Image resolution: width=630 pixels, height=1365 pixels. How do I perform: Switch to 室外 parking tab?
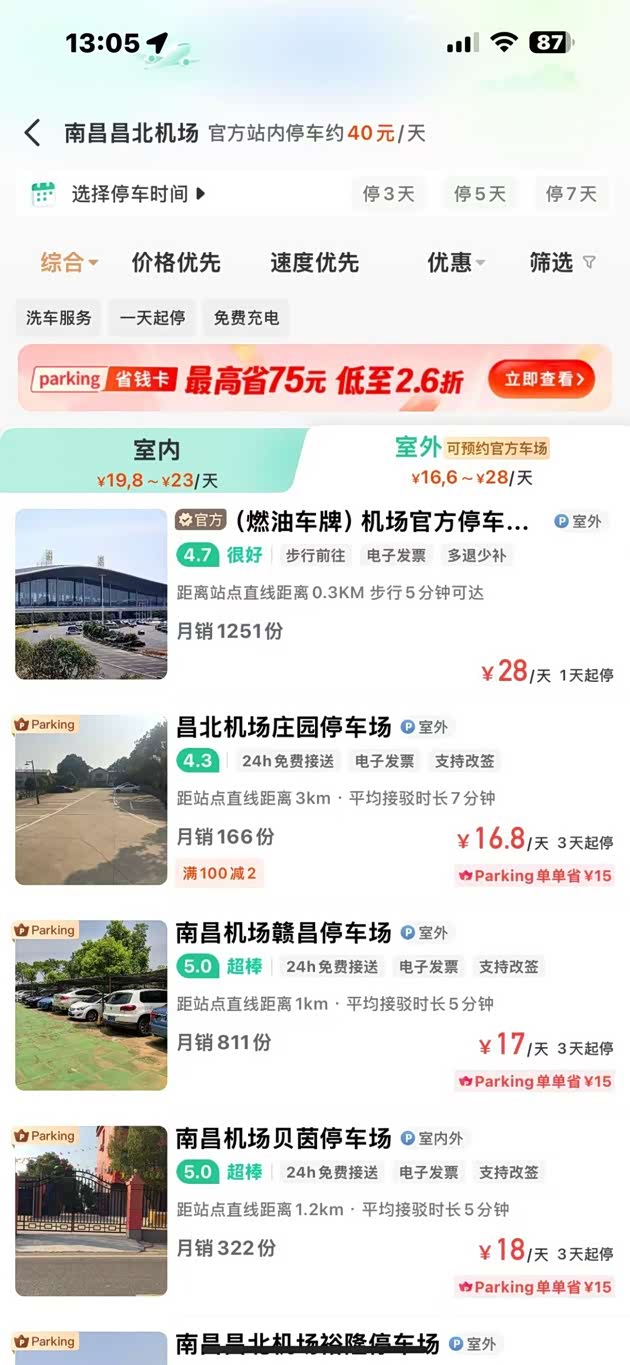pyautogui.click(x=470, y=459)
